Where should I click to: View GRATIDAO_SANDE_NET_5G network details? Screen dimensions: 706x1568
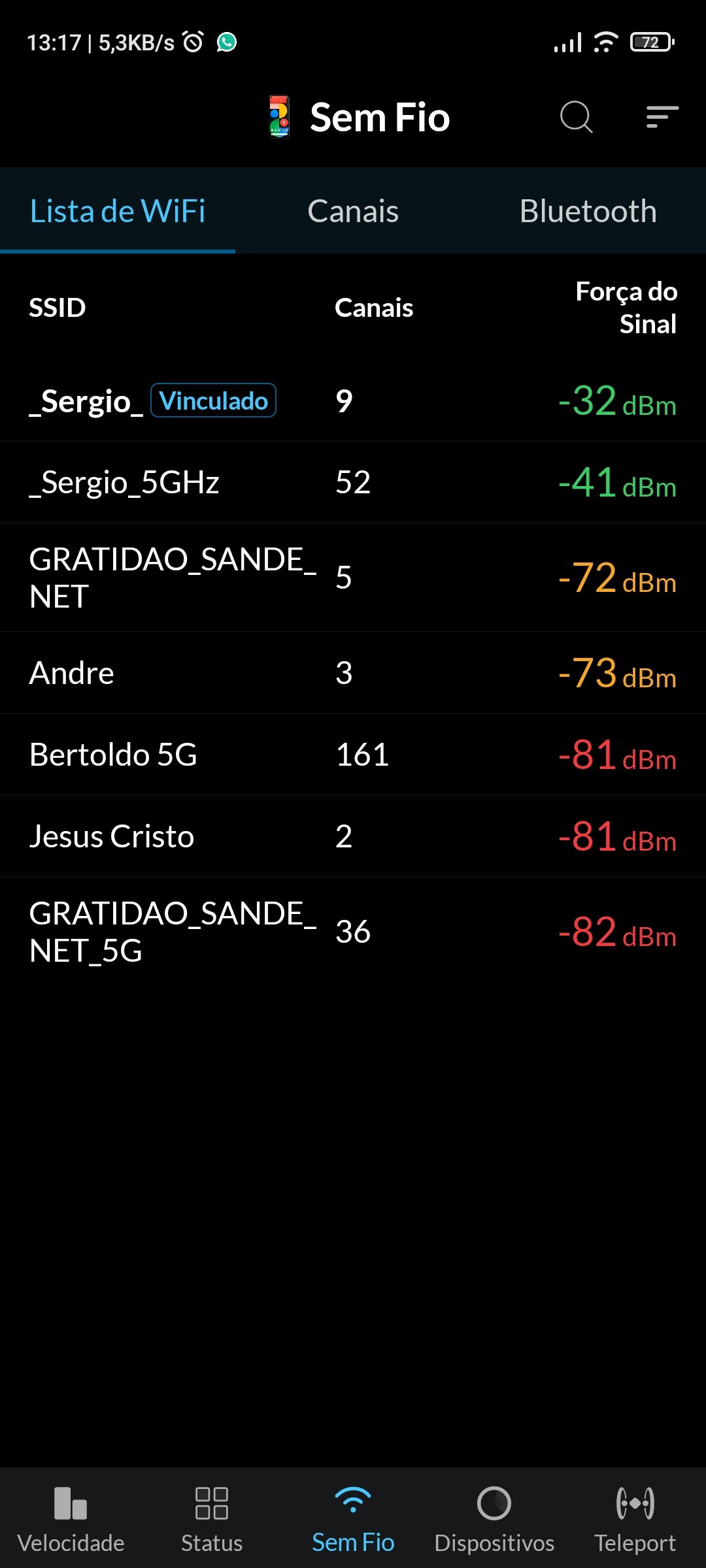pos(173,932)
